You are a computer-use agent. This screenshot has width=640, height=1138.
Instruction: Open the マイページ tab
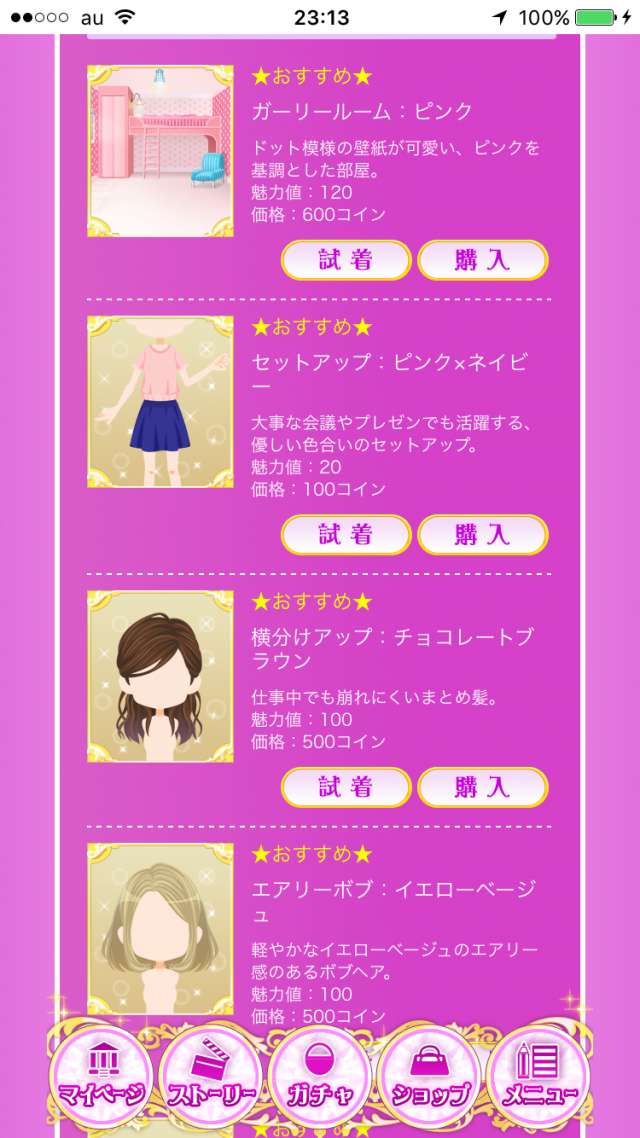(x=101, y=1076)
